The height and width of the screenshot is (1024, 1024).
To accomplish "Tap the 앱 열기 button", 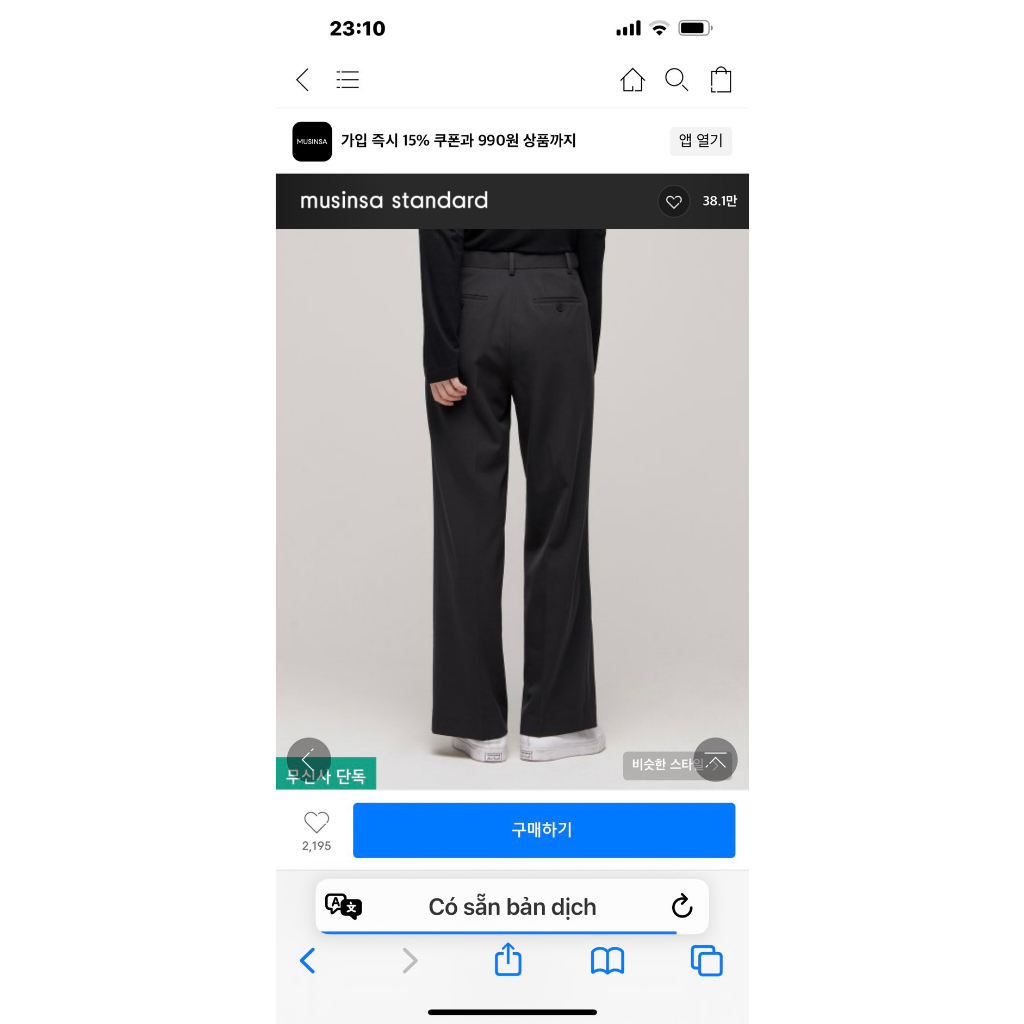I will coord(700,141).
